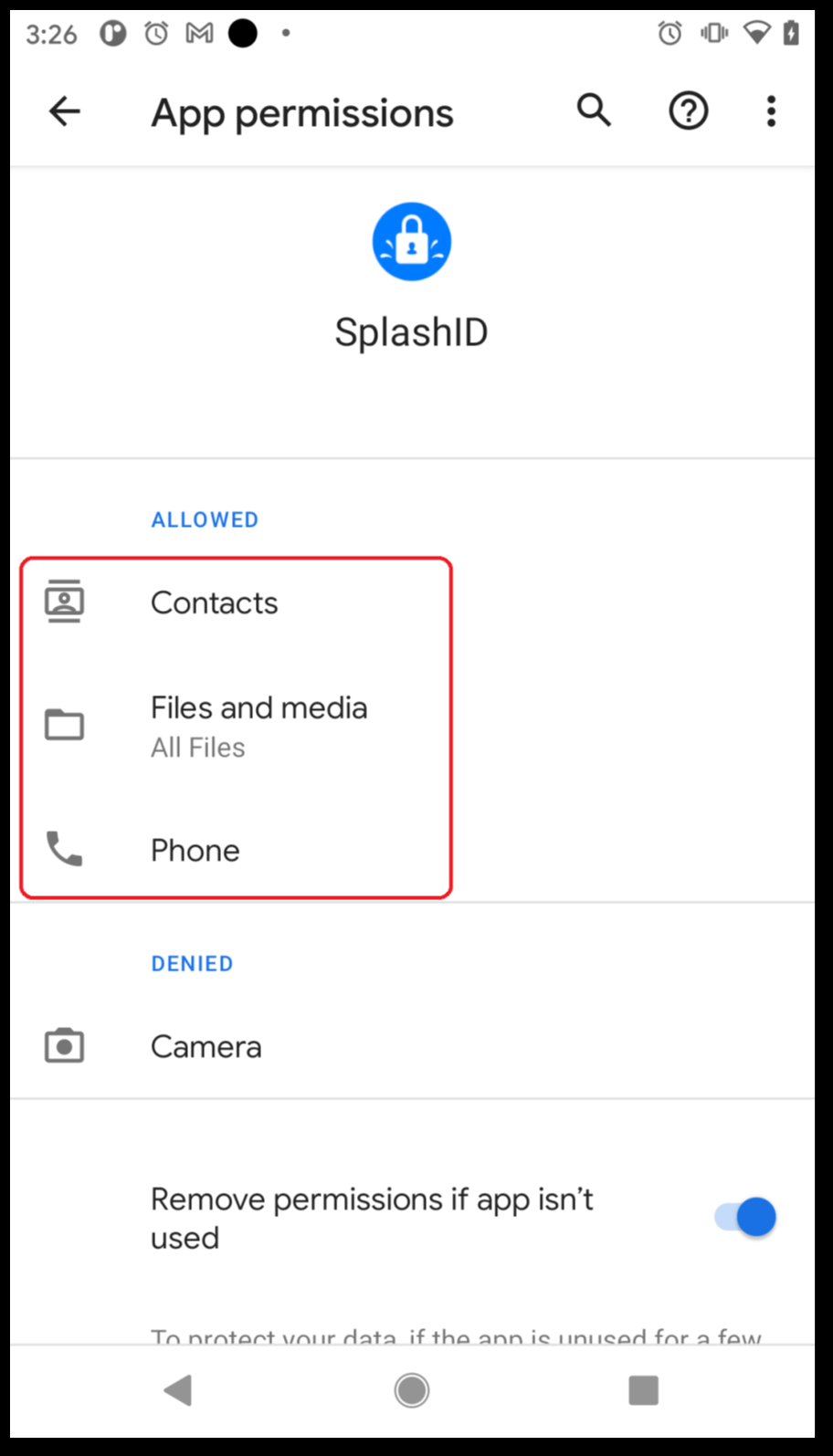Go back from App permissions
The image size is (833, 1456).
click(65, 111)
